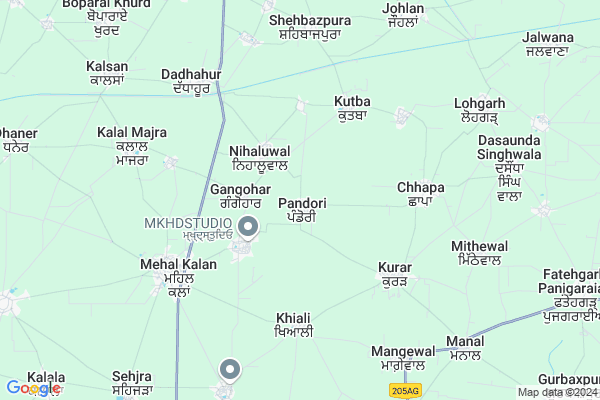This screenshot has width=600, height=400.
Task: Open the MKHDSTUDIO map marker
Action: (249, 229)
